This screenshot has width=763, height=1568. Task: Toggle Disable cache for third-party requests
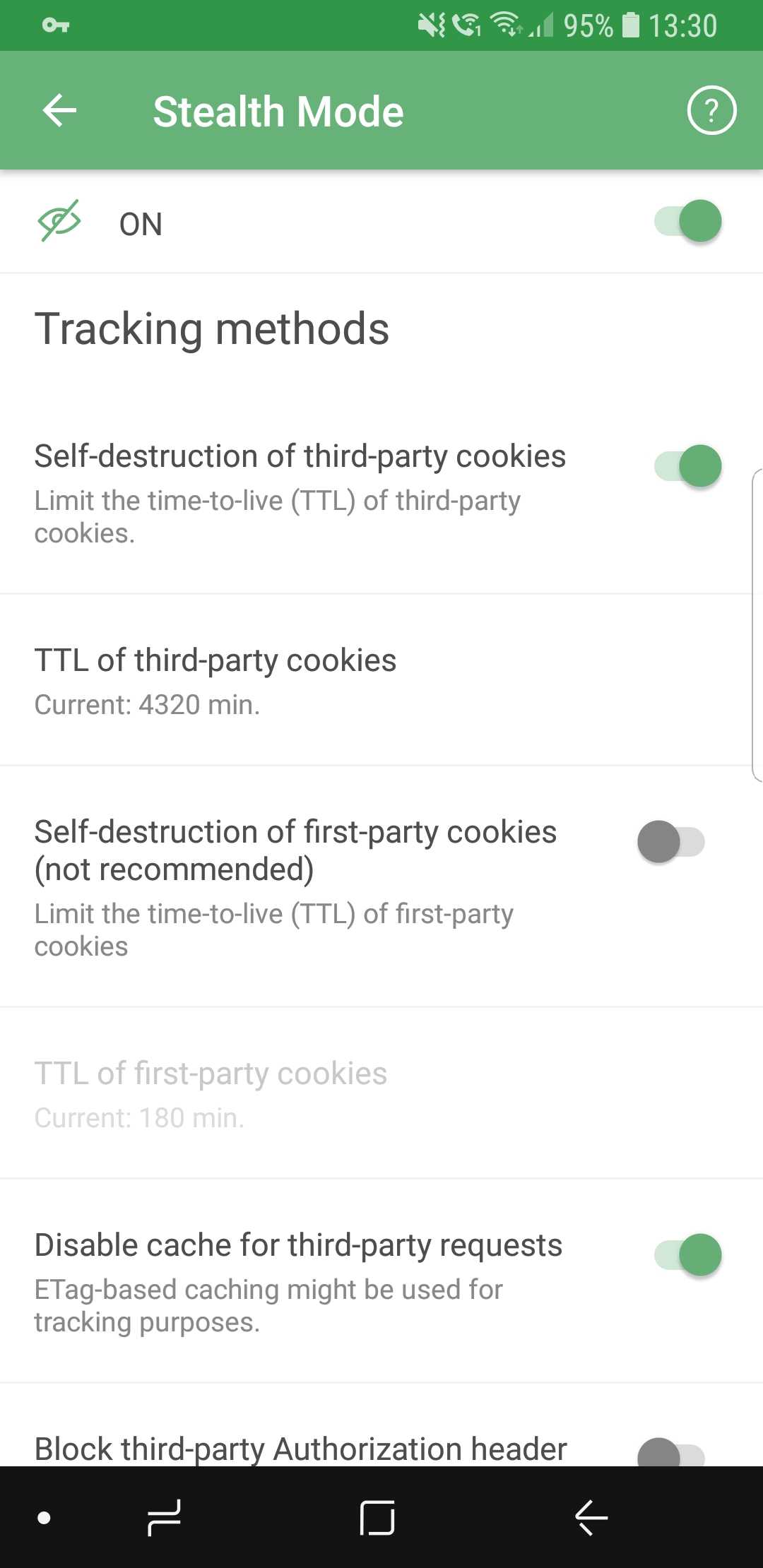pyautogui.click(x=687, y=1255)
